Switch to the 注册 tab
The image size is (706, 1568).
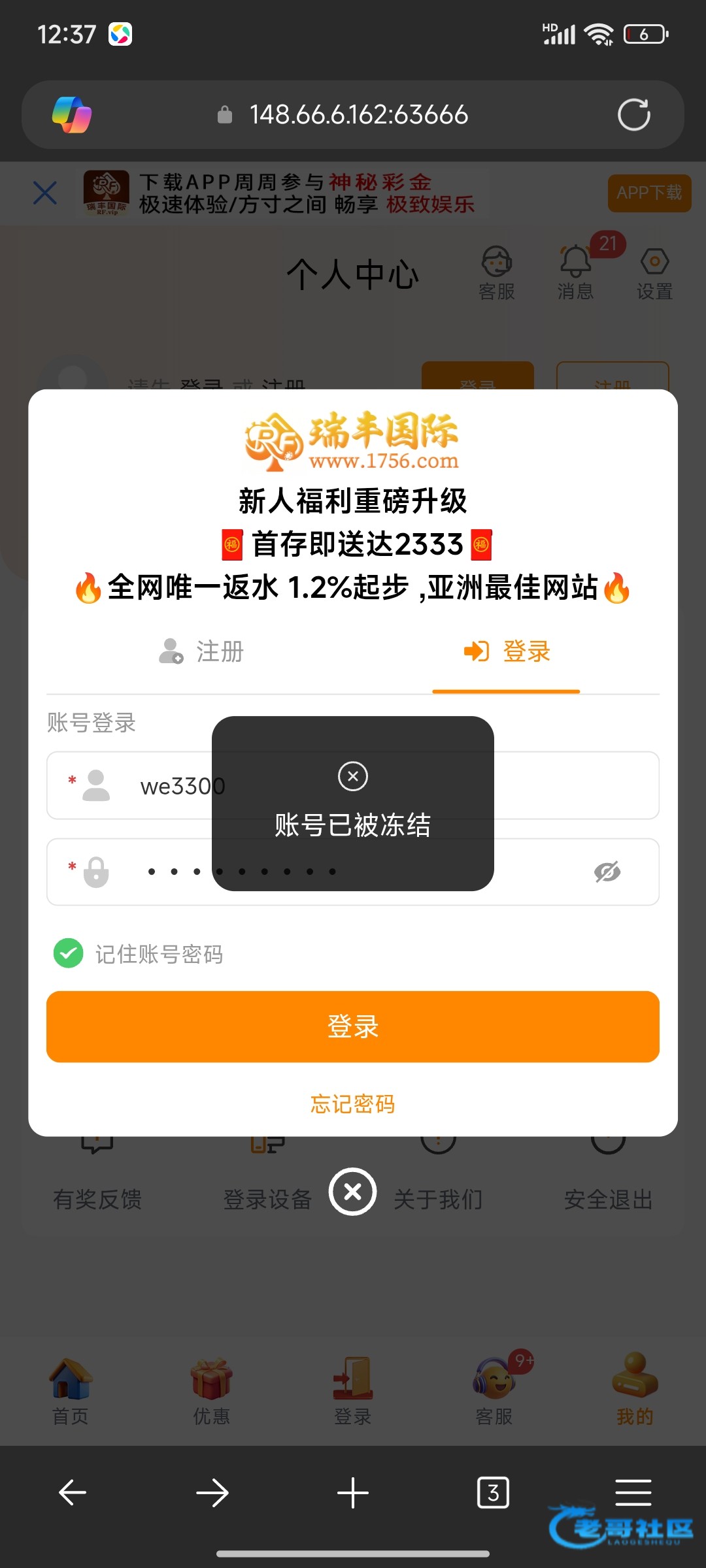tap(201, 651)
